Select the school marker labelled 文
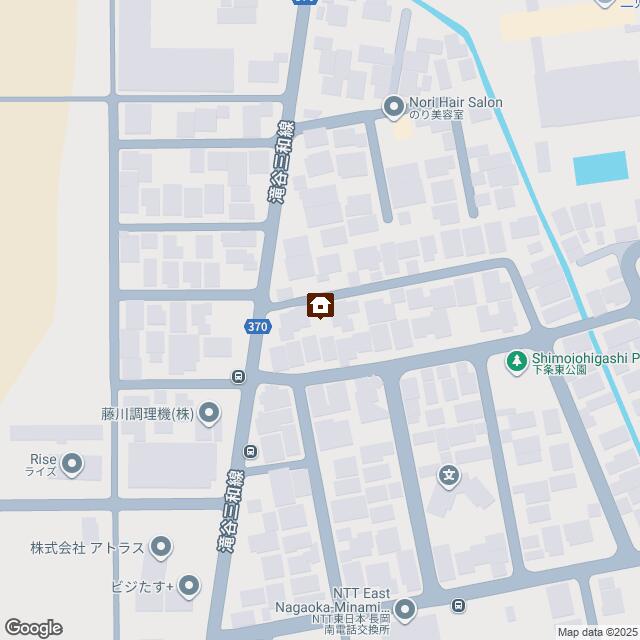The height and width of the screenshot is (640, 640). pos(450,475)
